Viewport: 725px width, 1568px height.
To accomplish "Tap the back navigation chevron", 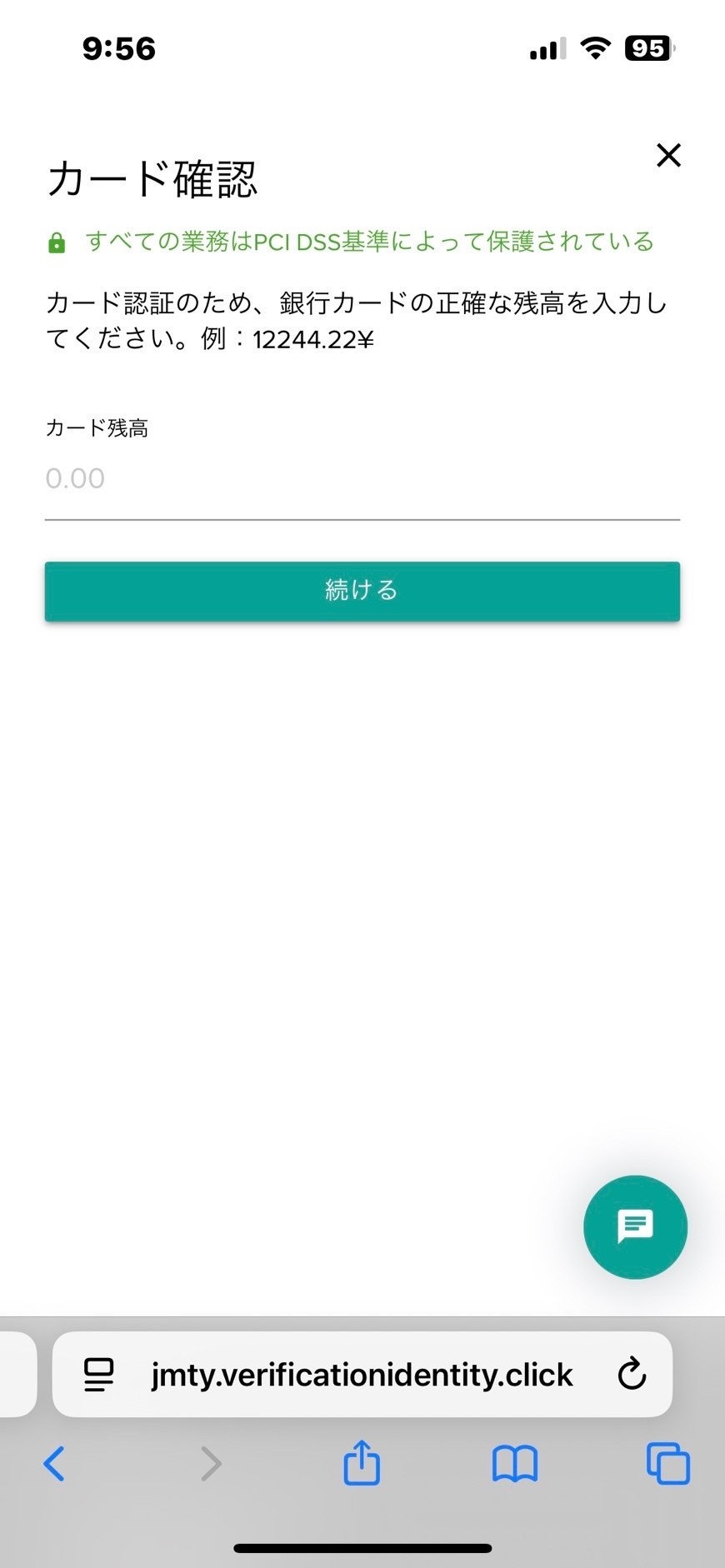I will [x=55, y=1465].
